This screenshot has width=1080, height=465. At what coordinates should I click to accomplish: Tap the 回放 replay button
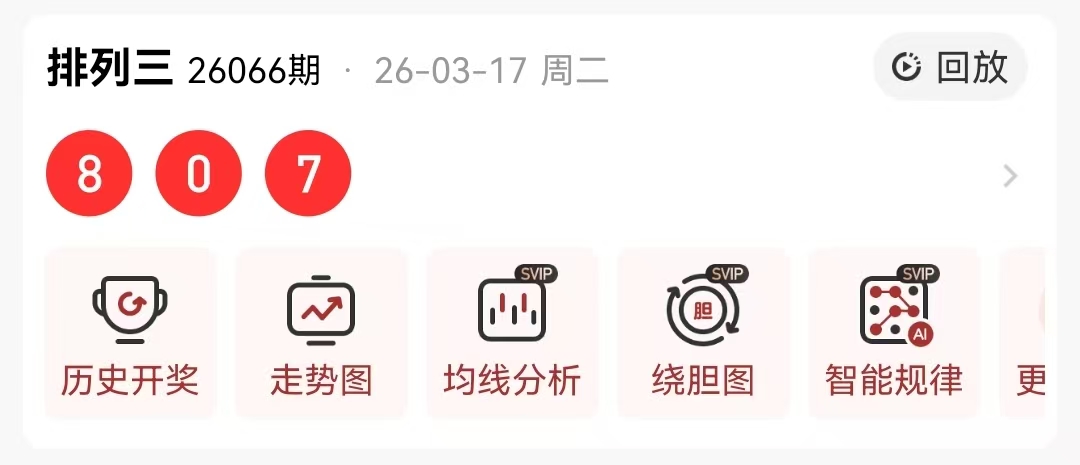(950, 67)
